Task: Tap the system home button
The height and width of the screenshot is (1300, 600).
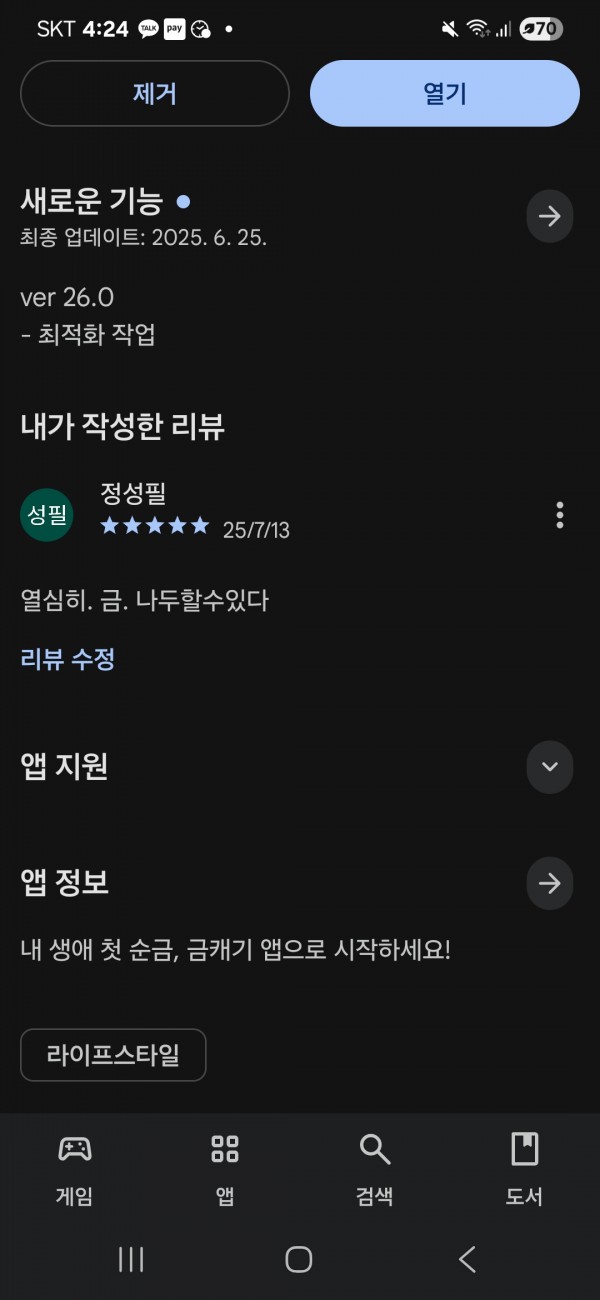Action: (299, 1259)
